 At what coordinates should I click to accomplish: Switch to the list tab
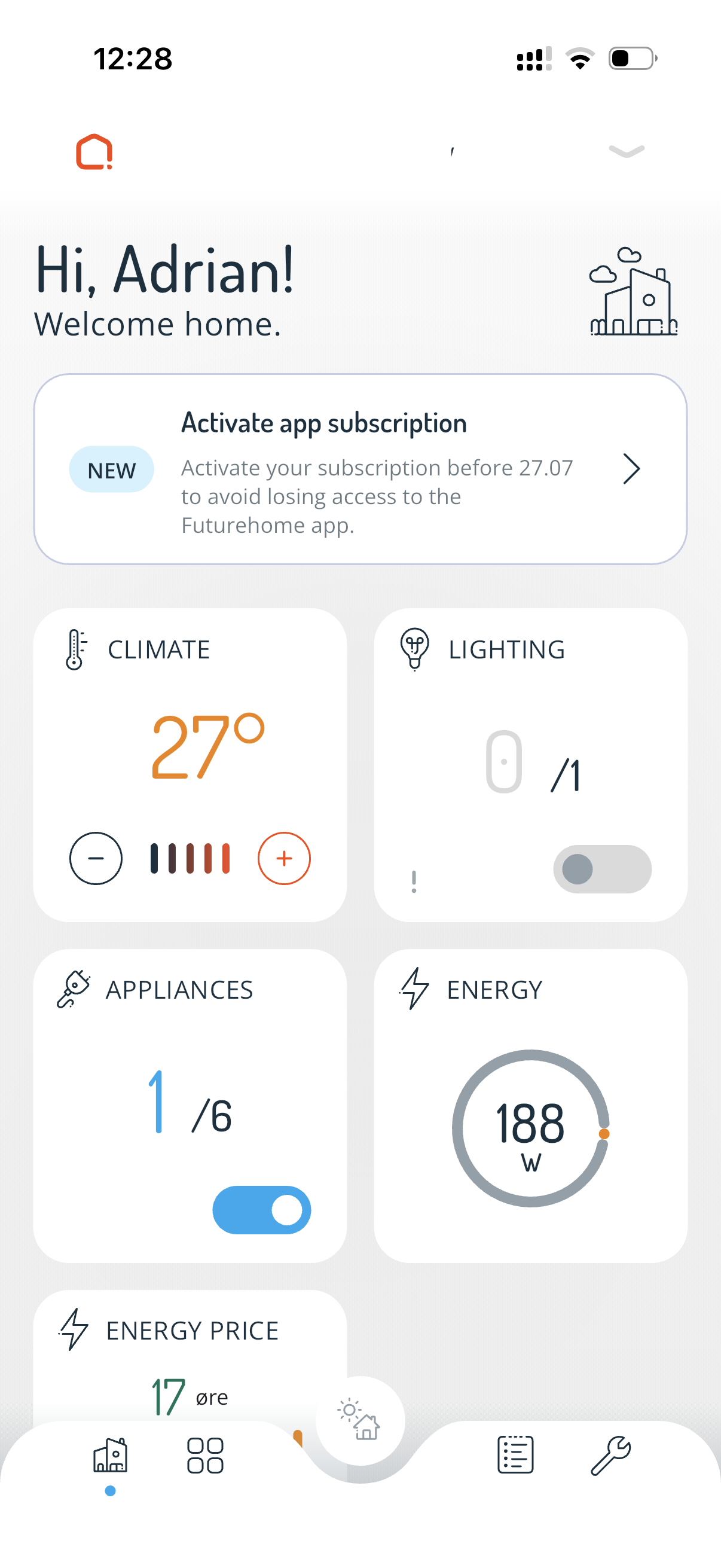[515, 1454]
